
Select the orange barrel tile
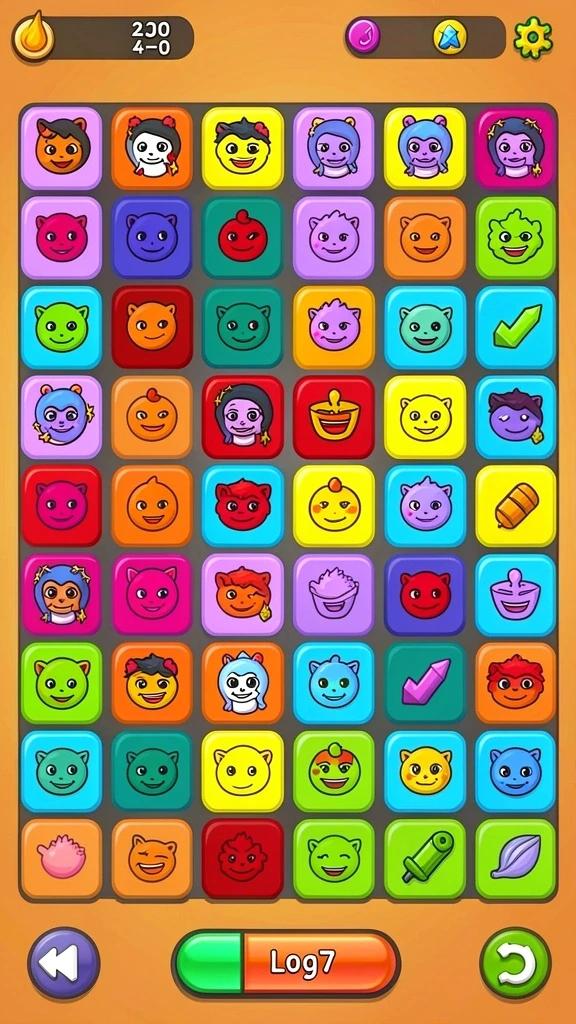[x=516, y=505]
